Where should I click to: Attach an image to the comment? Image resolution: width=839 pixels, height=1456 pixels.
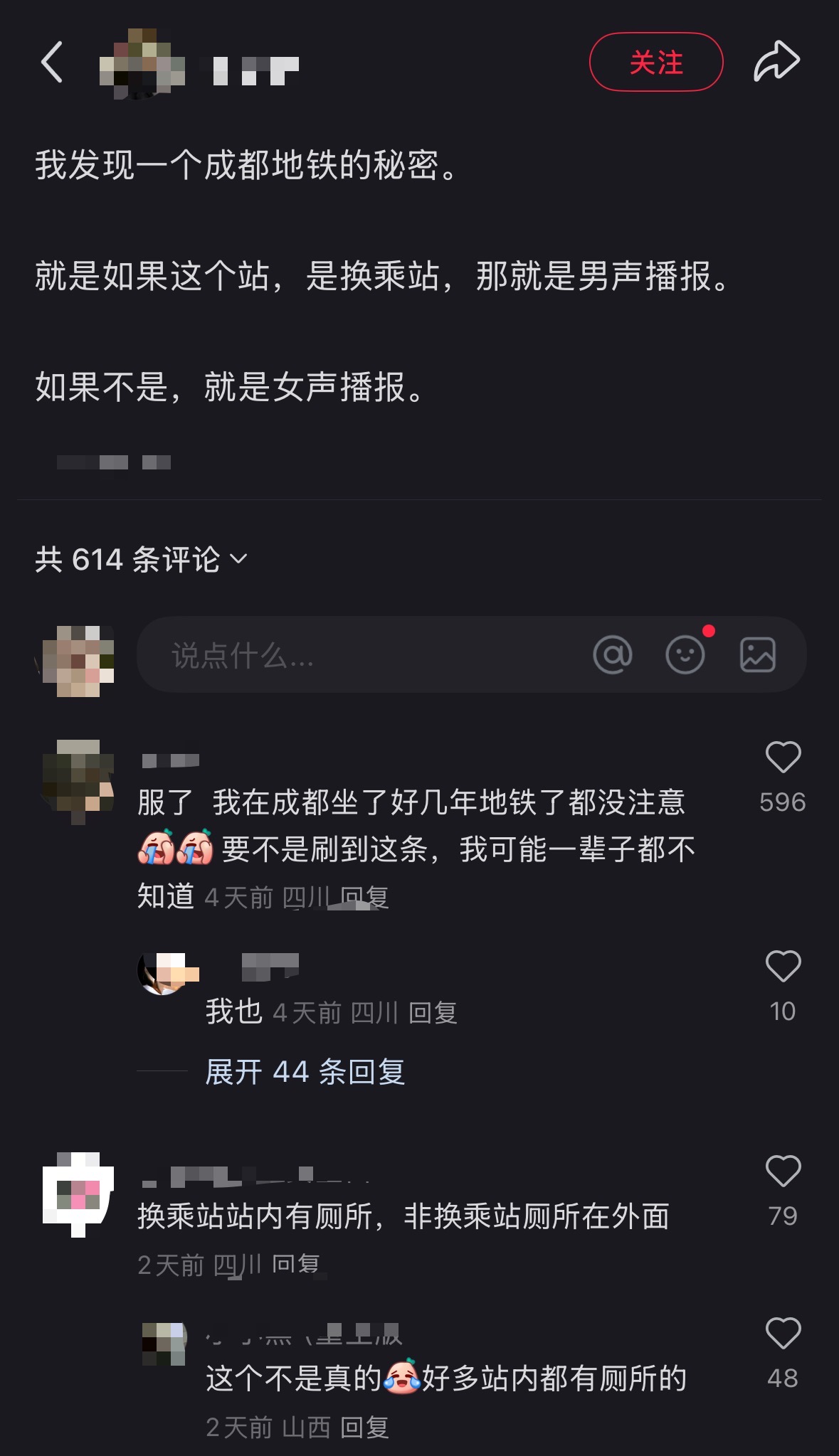click(x=757, y=654)
